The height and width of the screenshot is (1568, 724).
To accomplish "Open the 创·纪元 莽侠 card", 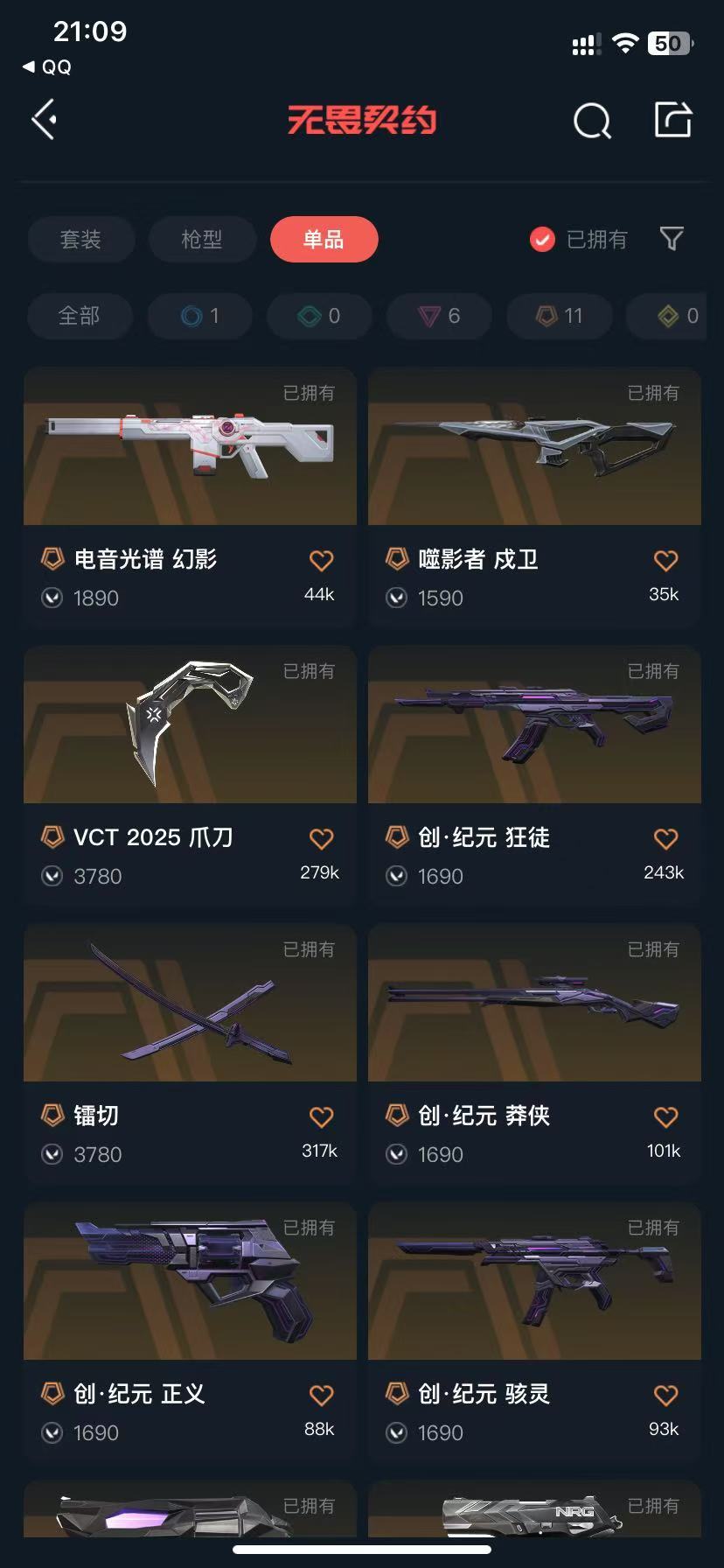I will (x=534, y=1052).
